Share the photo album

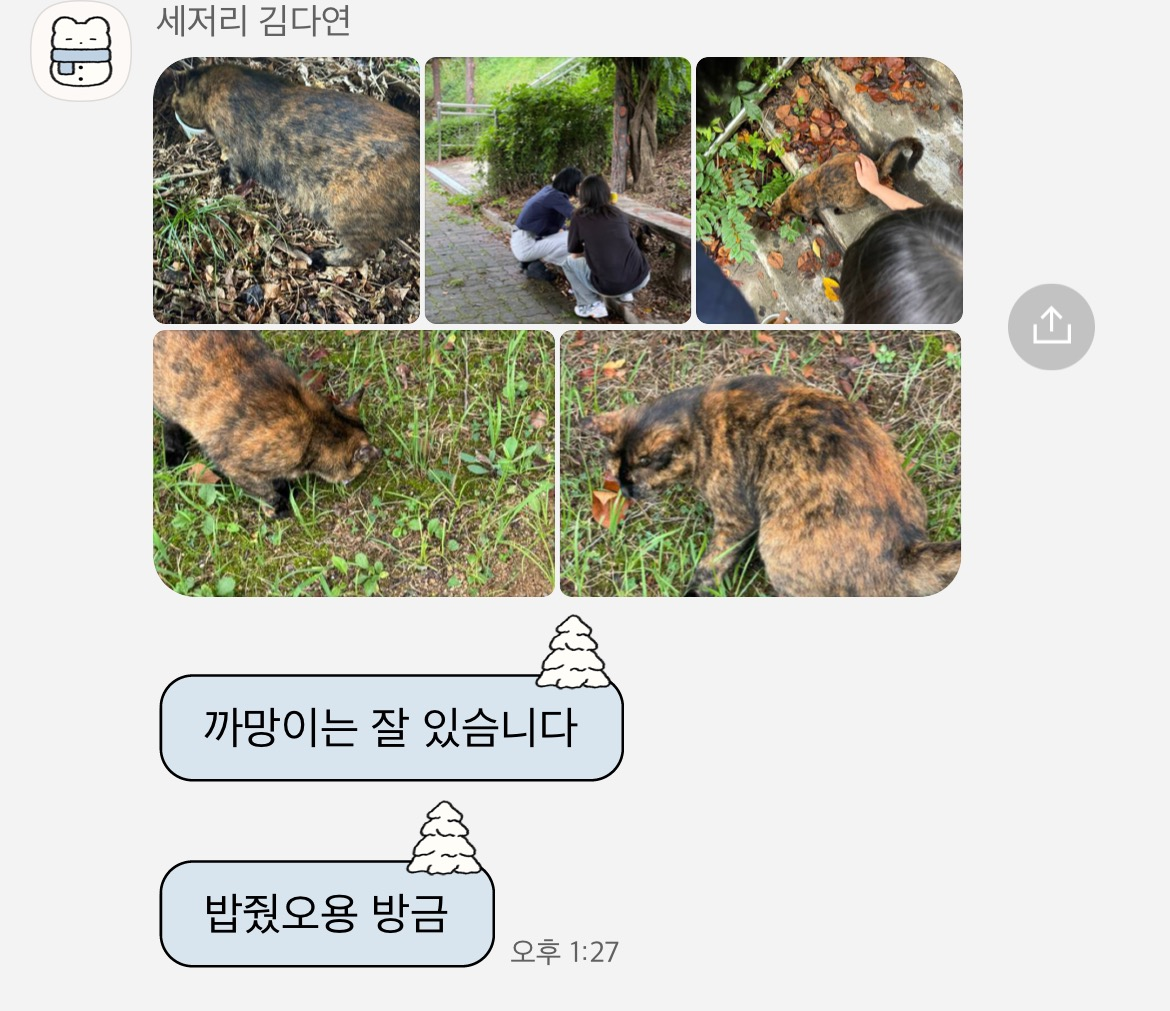click(x=1051, y=327)
